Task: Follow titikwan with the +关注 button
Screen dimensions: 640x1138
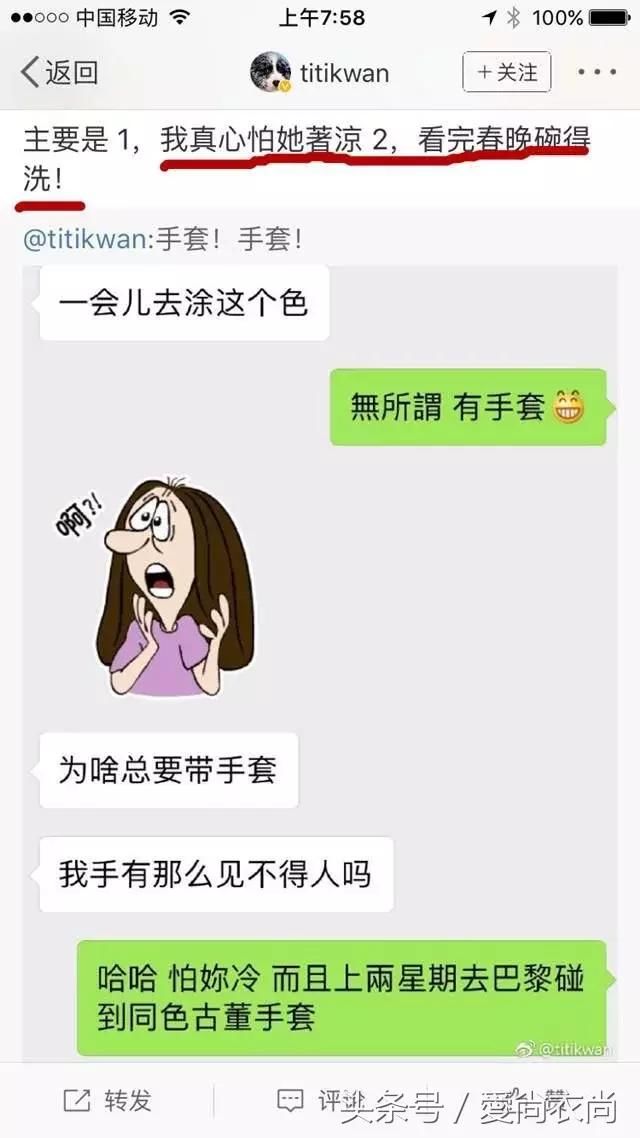Action: tap(507, 73)
